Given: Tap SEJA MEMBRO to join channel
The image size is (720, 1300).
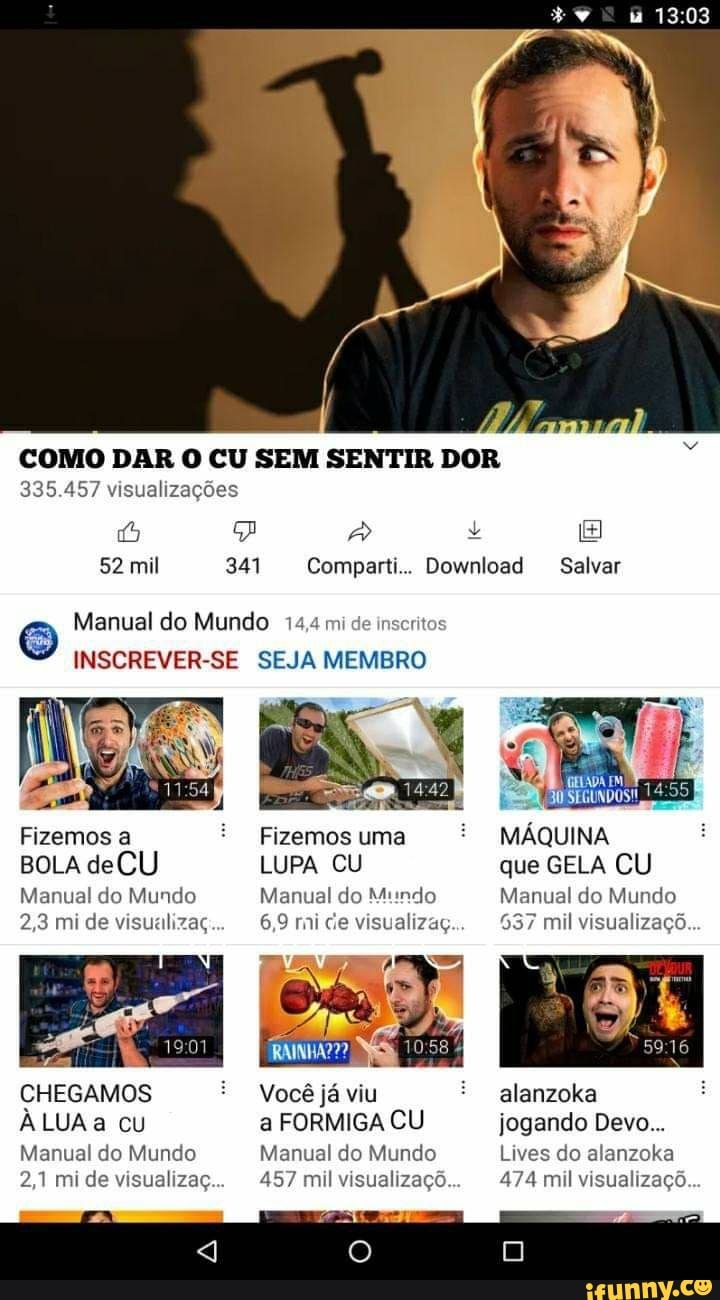Looking at the screenshot, I should [x=342, y=660].
